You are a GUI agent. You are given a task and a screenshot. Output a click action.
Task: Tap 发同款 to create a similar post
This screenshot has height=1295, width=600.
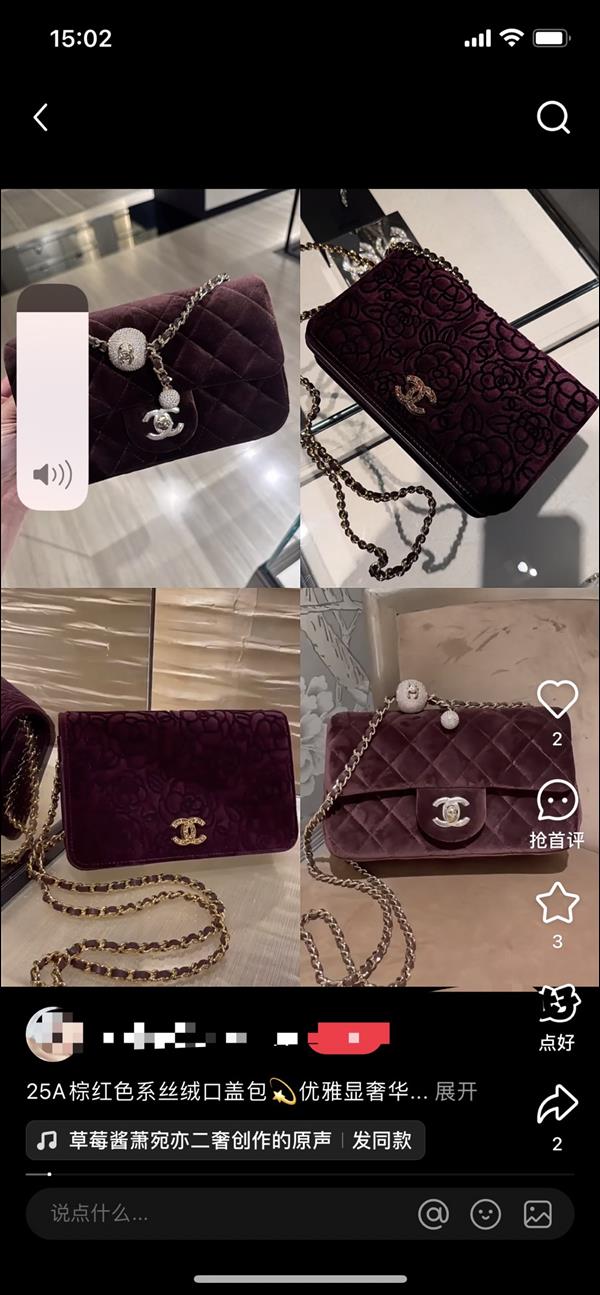point(382,1140)
